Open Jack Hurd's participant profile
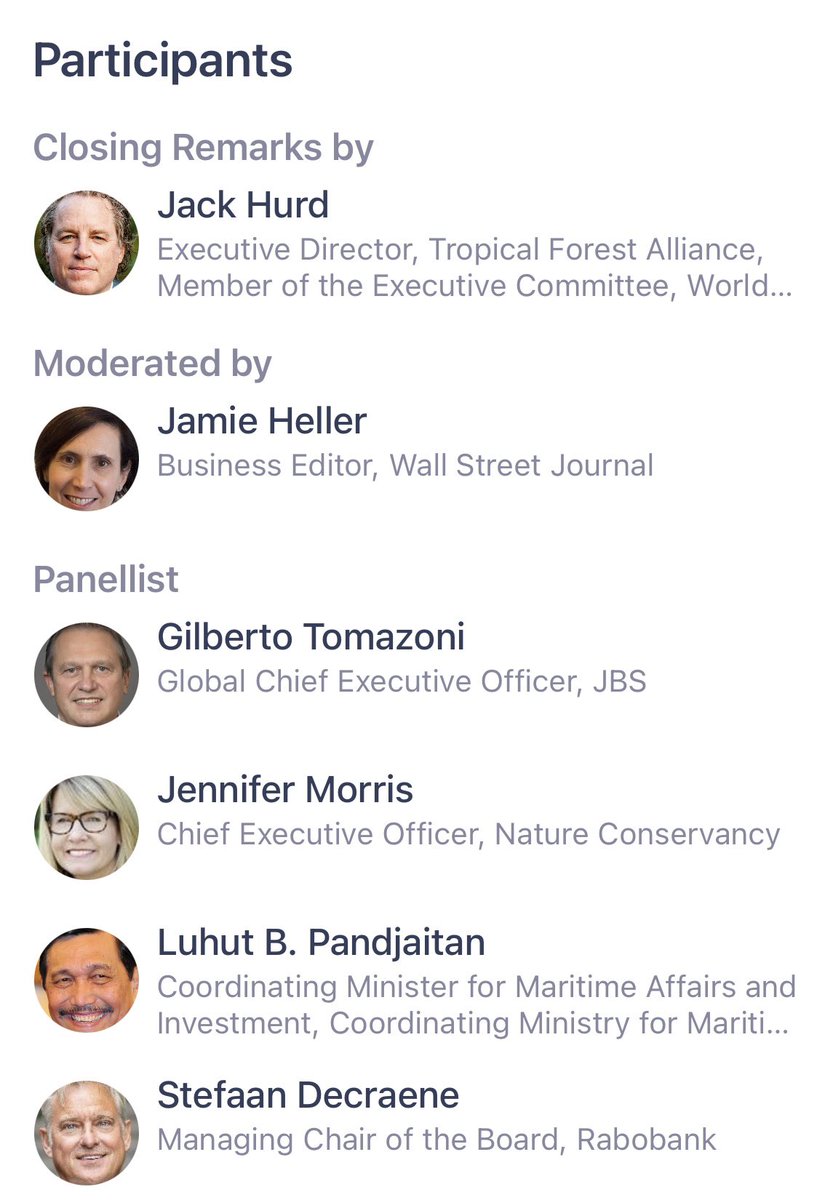825x1200 pixels. click(243, 206)
